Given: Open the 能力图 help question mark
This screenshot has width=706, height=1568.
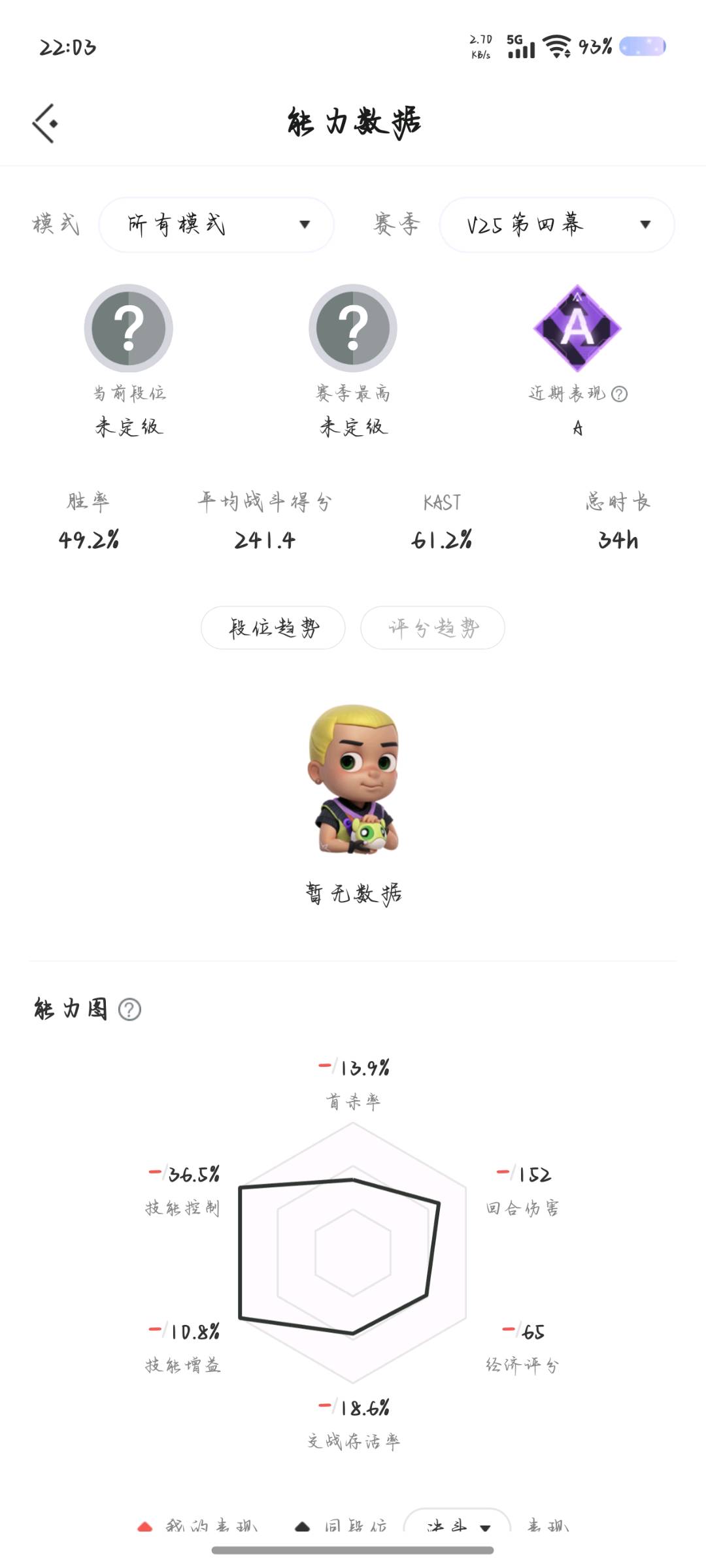Looking at the screenshot, I should point(129,1009).
